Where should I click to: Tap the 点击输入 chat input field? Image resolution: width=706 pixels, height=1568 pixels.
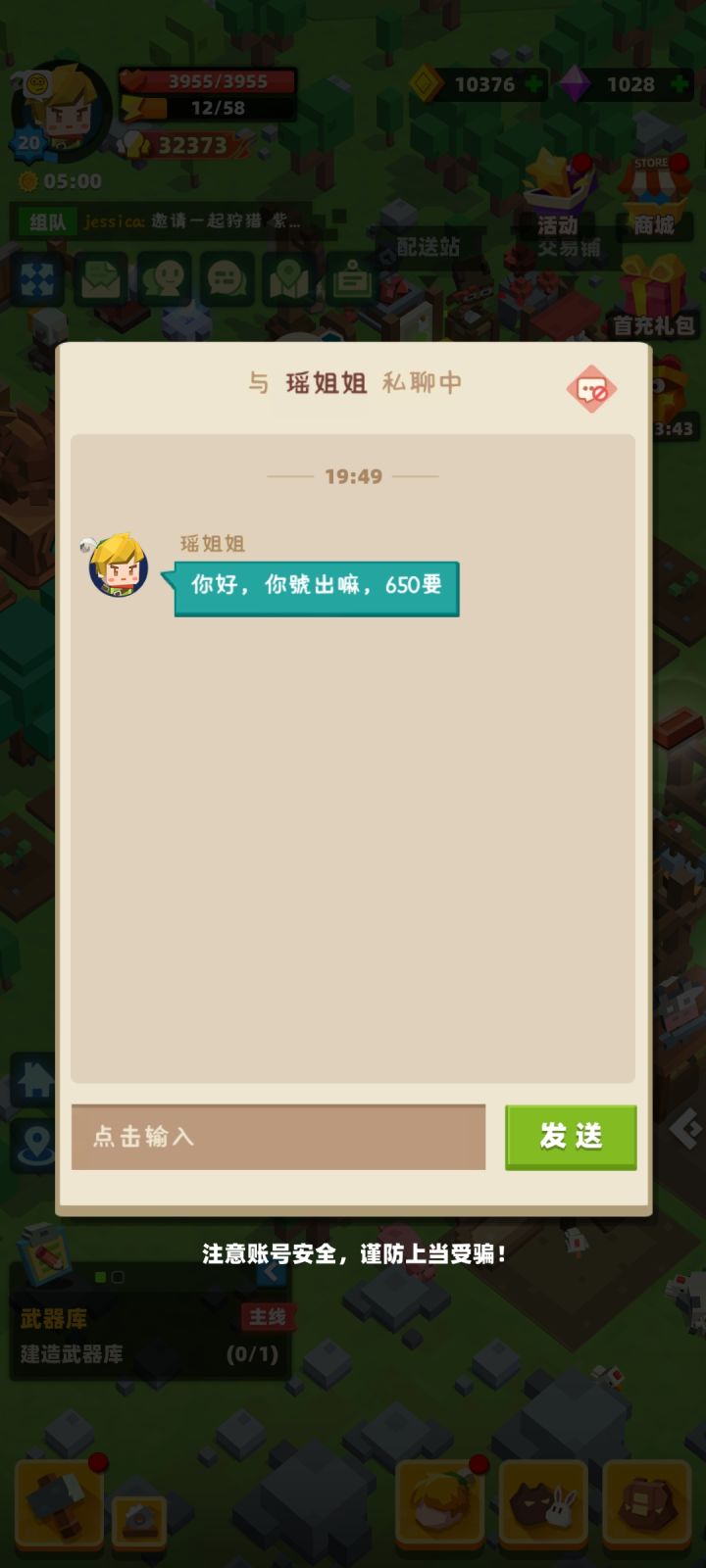point(277,1137)
